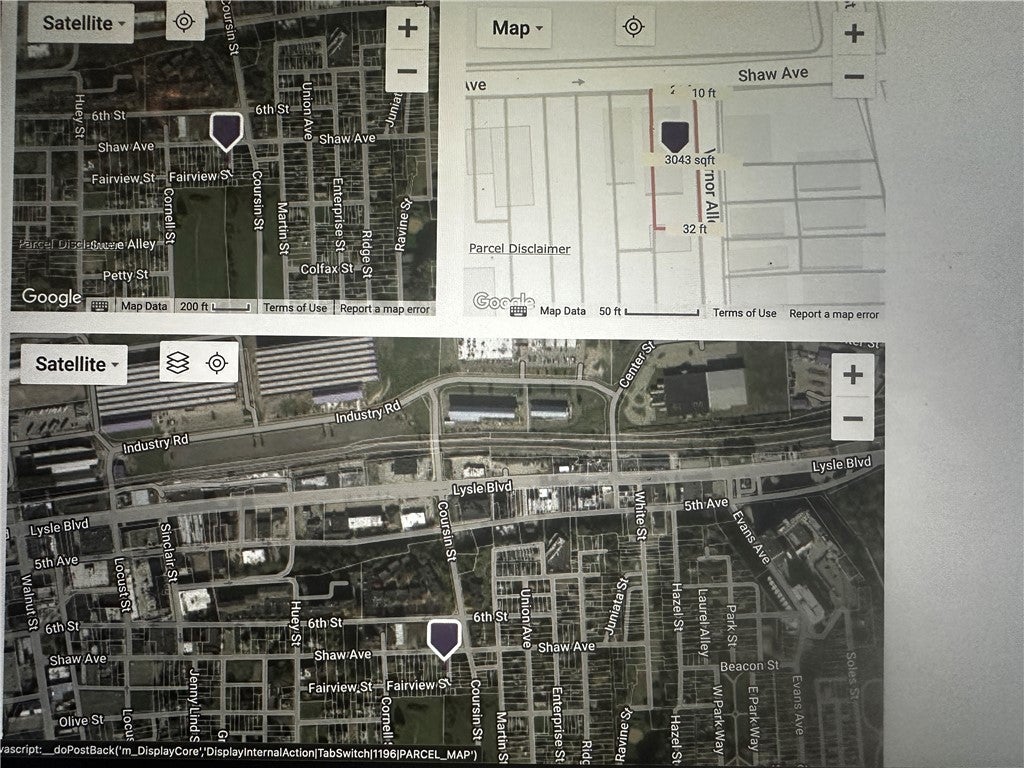This screenshot has height=768, width=1024.
Task: Zoom out on the large Lysle Blvd satellite map
Action: (852, 419)
